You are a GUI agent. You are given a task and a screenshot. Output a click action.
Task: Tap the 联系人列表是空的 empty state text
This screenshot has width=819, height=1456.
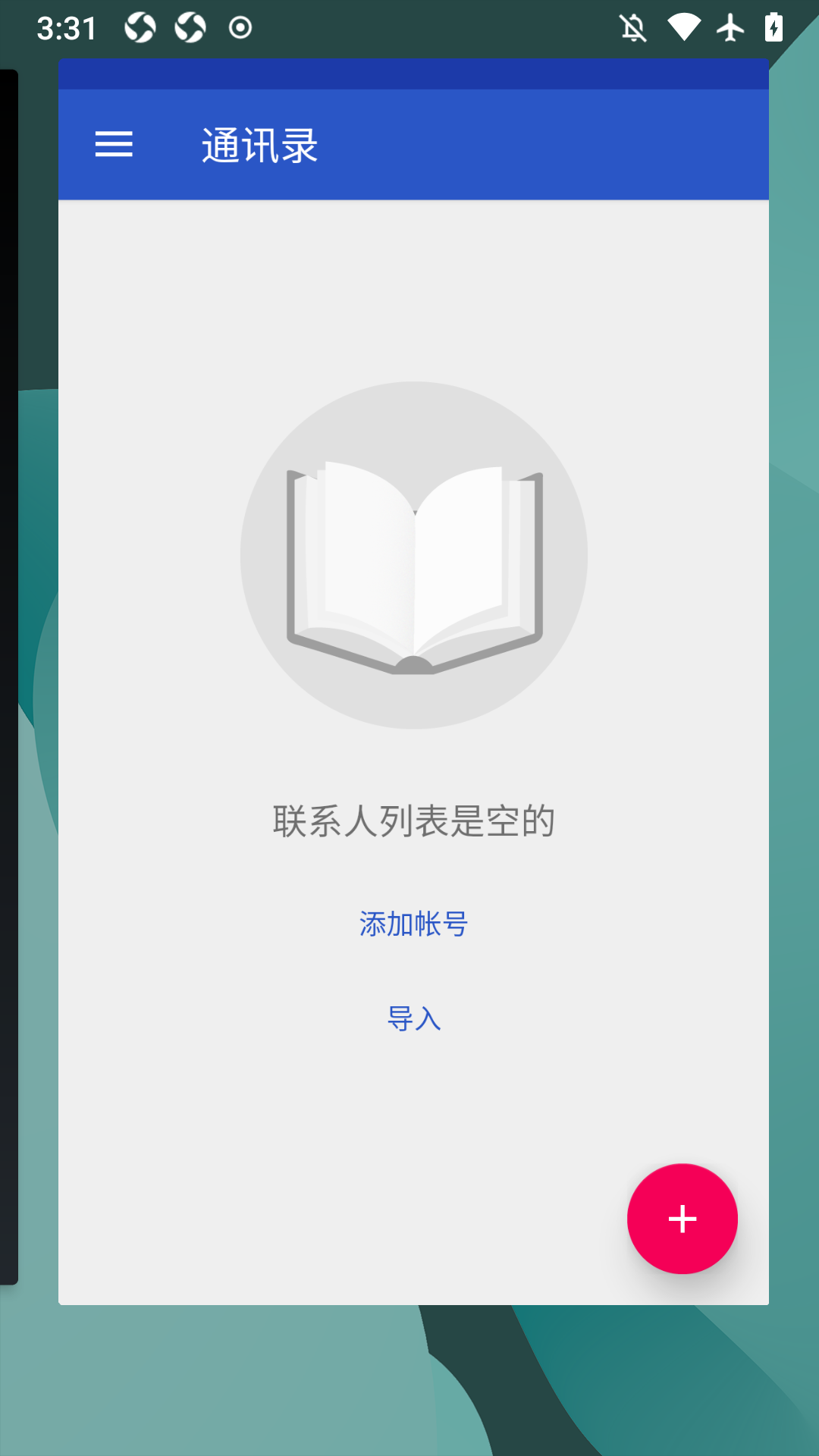[x=413, y=822]
